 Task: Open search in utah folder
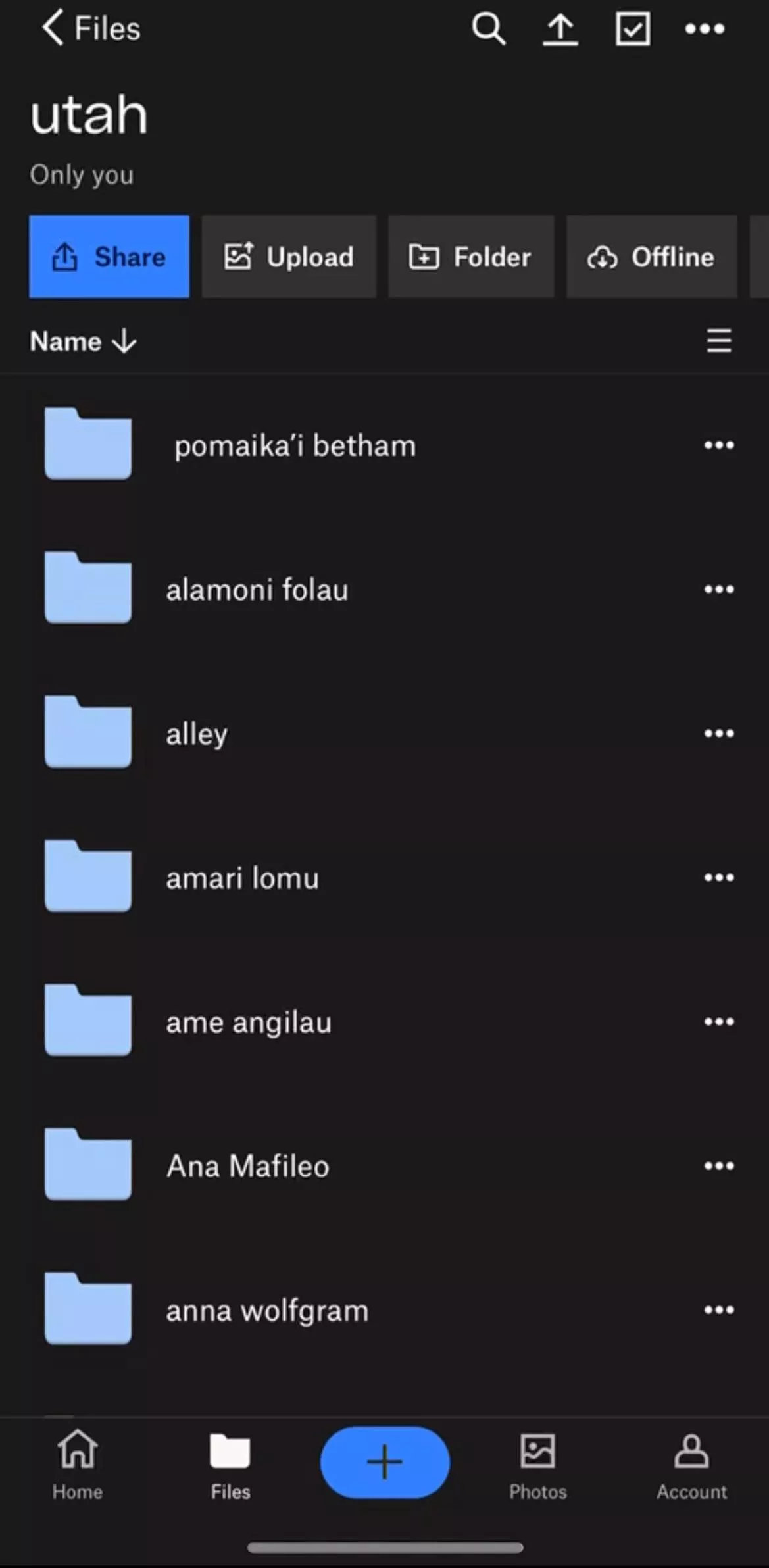(488, 29)
